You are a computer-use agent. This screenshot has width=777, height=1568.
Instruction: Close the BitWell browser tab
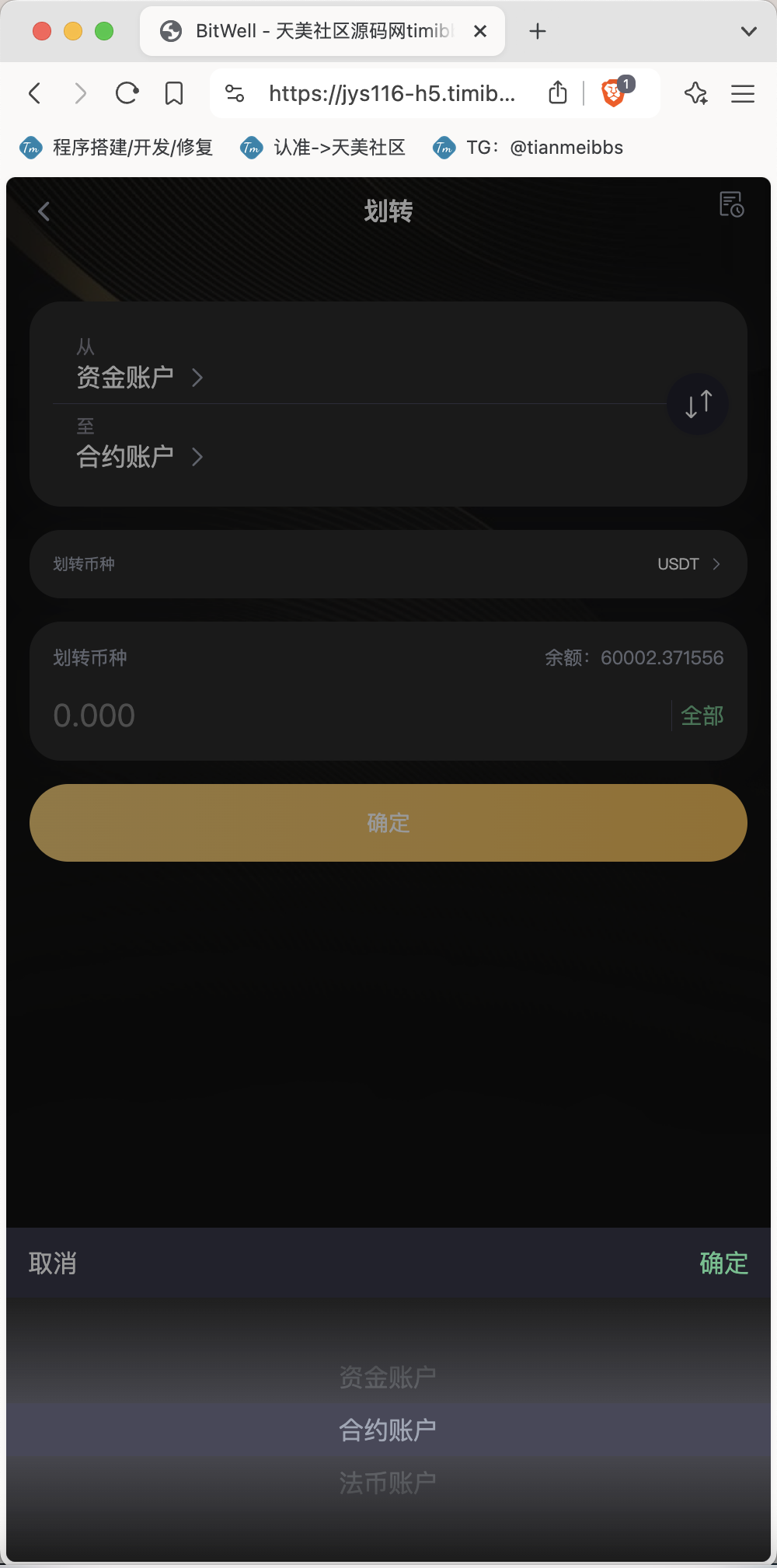(x=480, y=31)
